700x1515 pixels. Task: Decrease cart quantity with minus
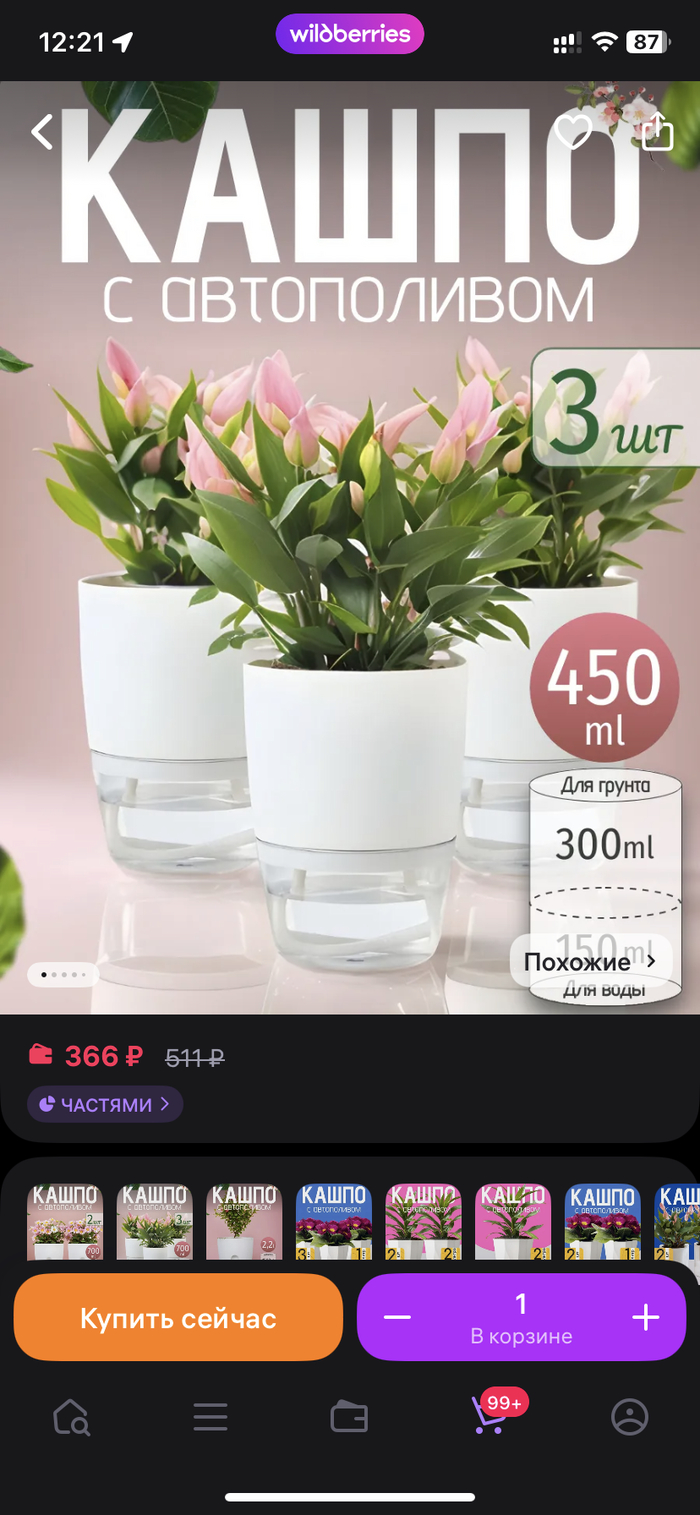coord(397,1318)
